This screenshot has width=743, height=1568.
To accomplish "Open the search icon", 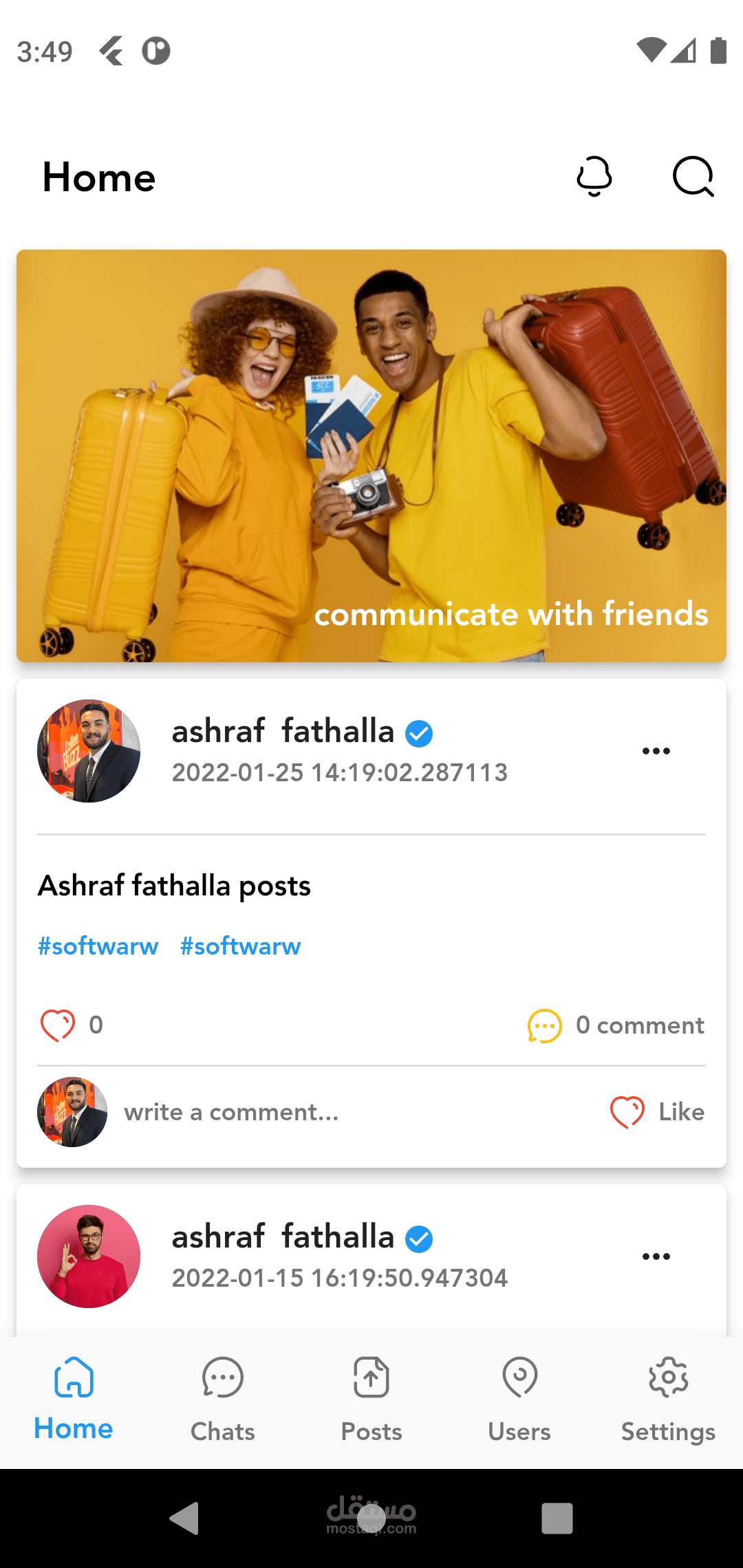I will pyautogui.click(x=693, y=177).
